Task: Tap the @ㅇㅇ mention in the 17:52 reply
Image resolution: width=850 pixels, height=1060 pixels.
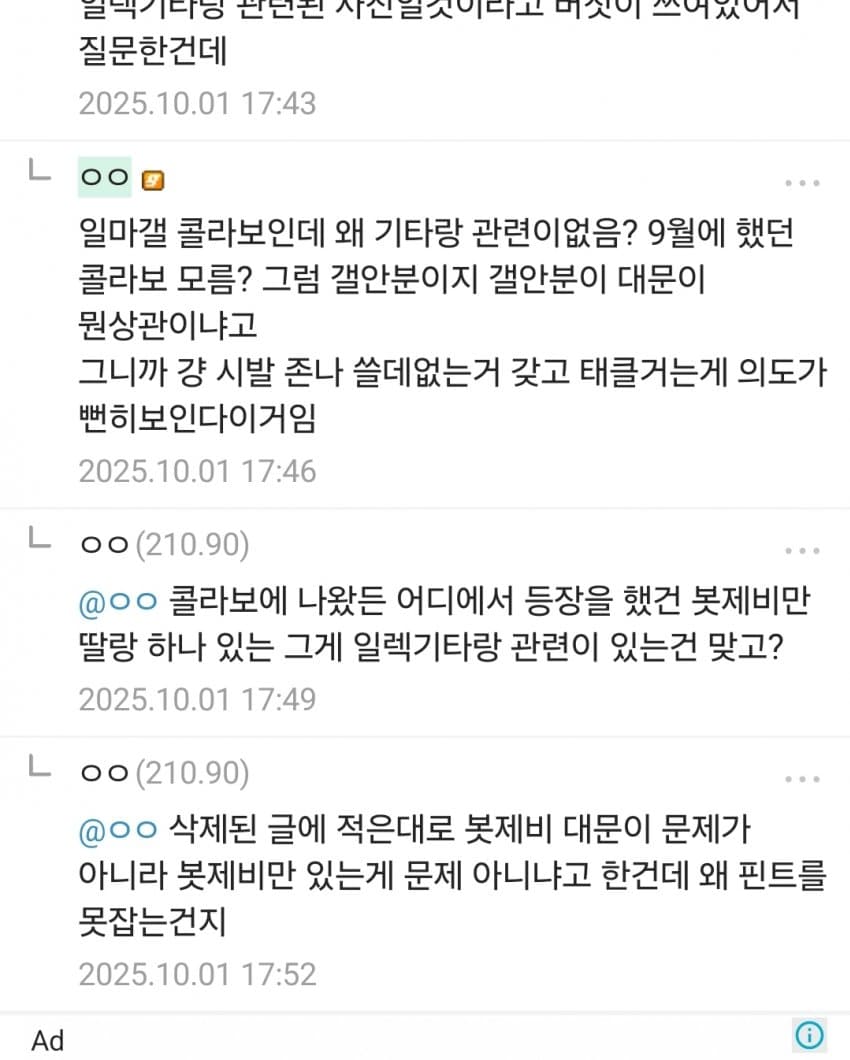Action: point(118,830)
